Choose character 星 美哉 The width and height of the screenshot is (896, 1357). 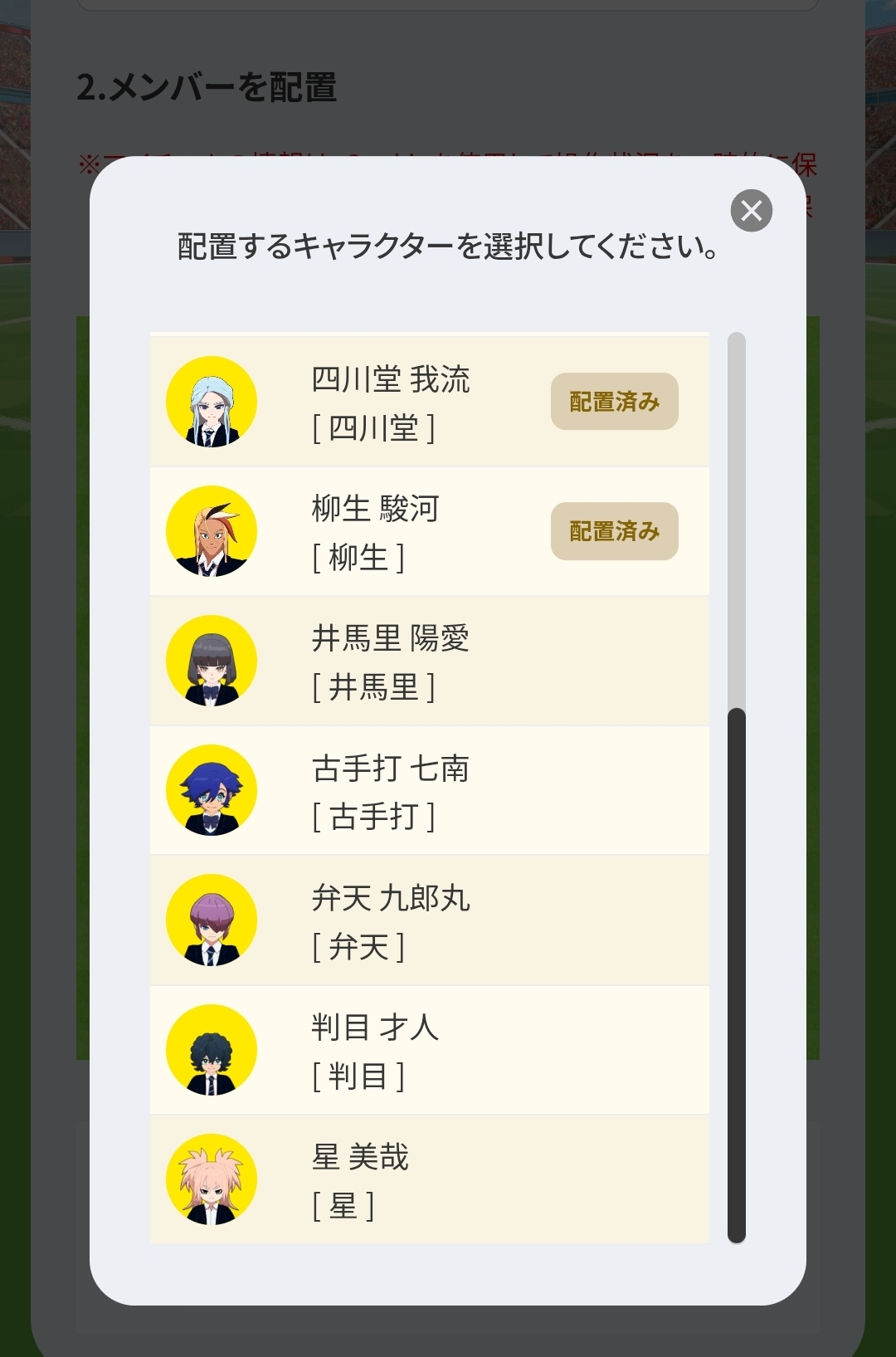pyautogui.click(x=429, y=1179)
